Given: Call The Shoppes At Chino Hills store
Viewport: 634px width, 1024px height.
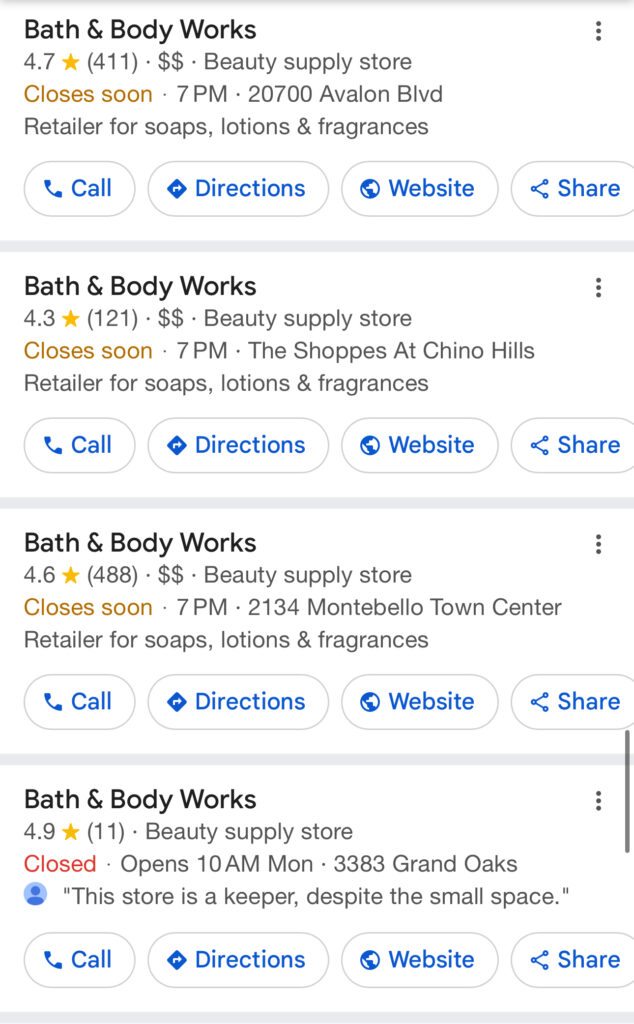Looking at the screenshot, I should pyautogui.click(x=79, y=445).
